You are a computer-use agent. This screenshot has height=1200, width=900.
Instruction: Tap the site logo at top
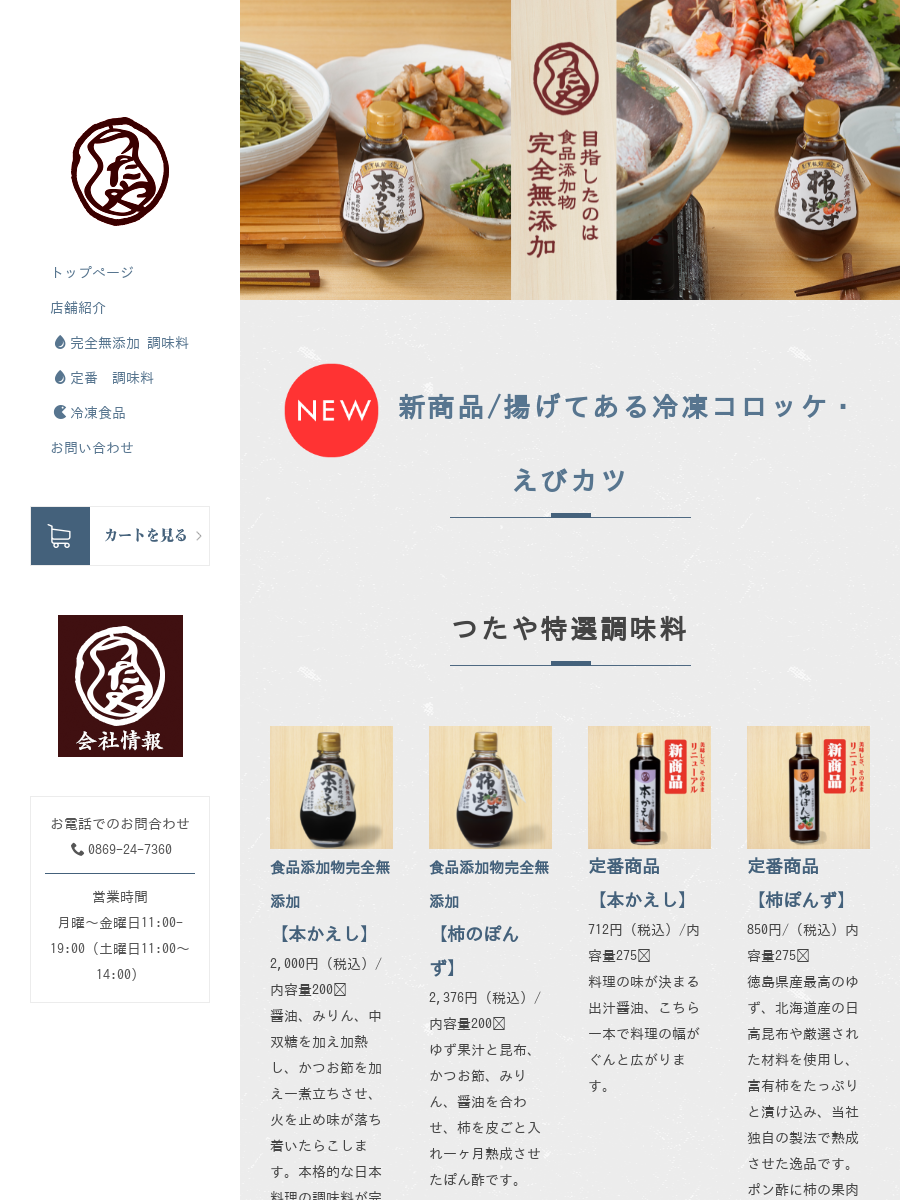(x=120, y=171)
